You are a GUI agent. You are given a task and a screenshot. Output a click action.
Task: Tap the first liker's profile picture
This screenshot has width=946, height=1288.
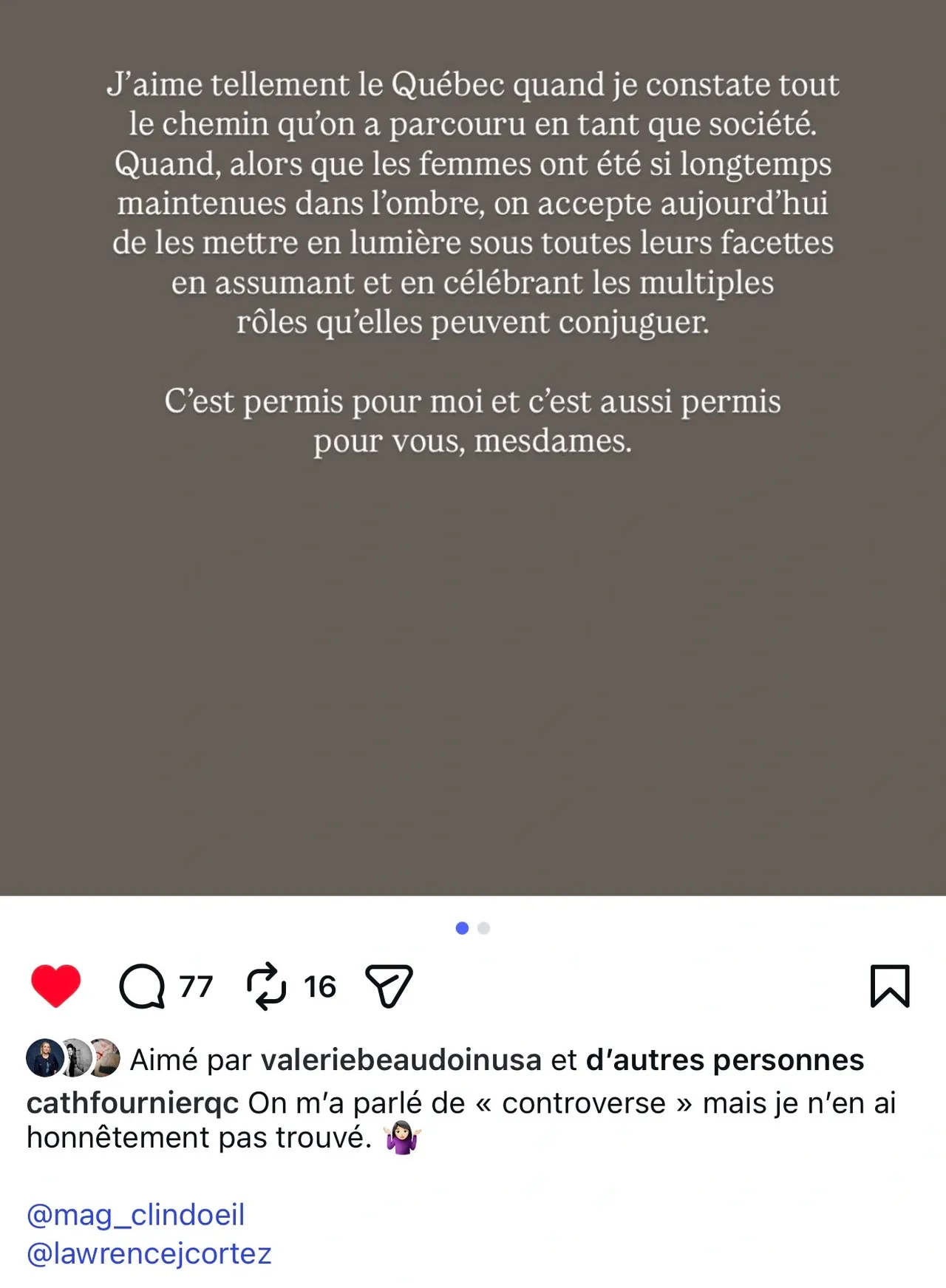tap(44, 1058)
